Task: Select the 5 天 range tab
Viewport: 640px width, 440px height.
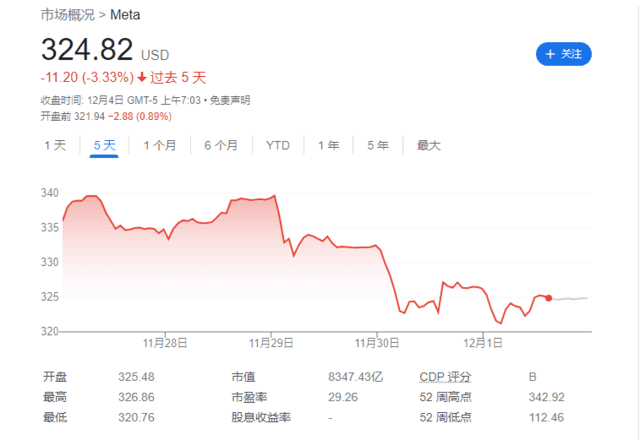Action: pos(104,145)
